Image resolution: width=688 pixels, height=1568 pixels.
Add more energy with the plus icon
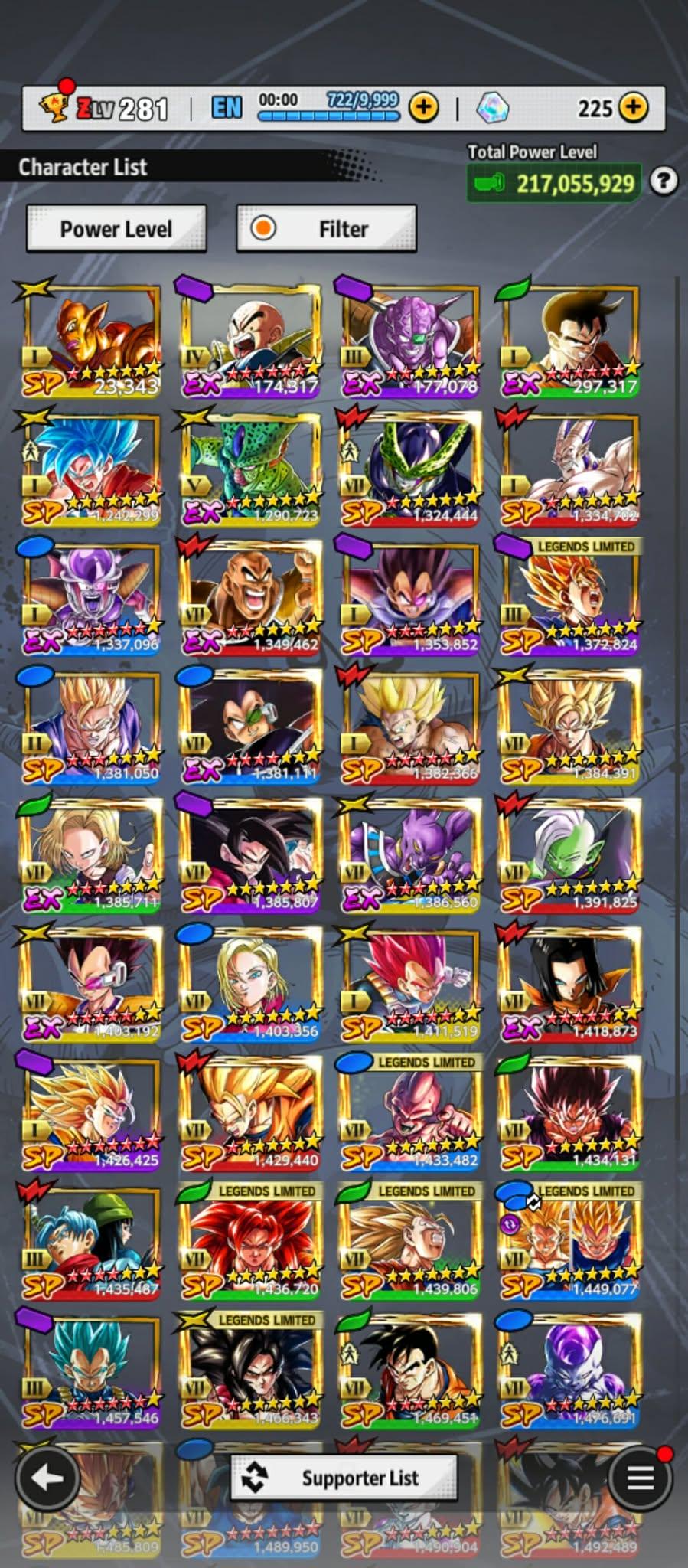click(x=423, y=108)
